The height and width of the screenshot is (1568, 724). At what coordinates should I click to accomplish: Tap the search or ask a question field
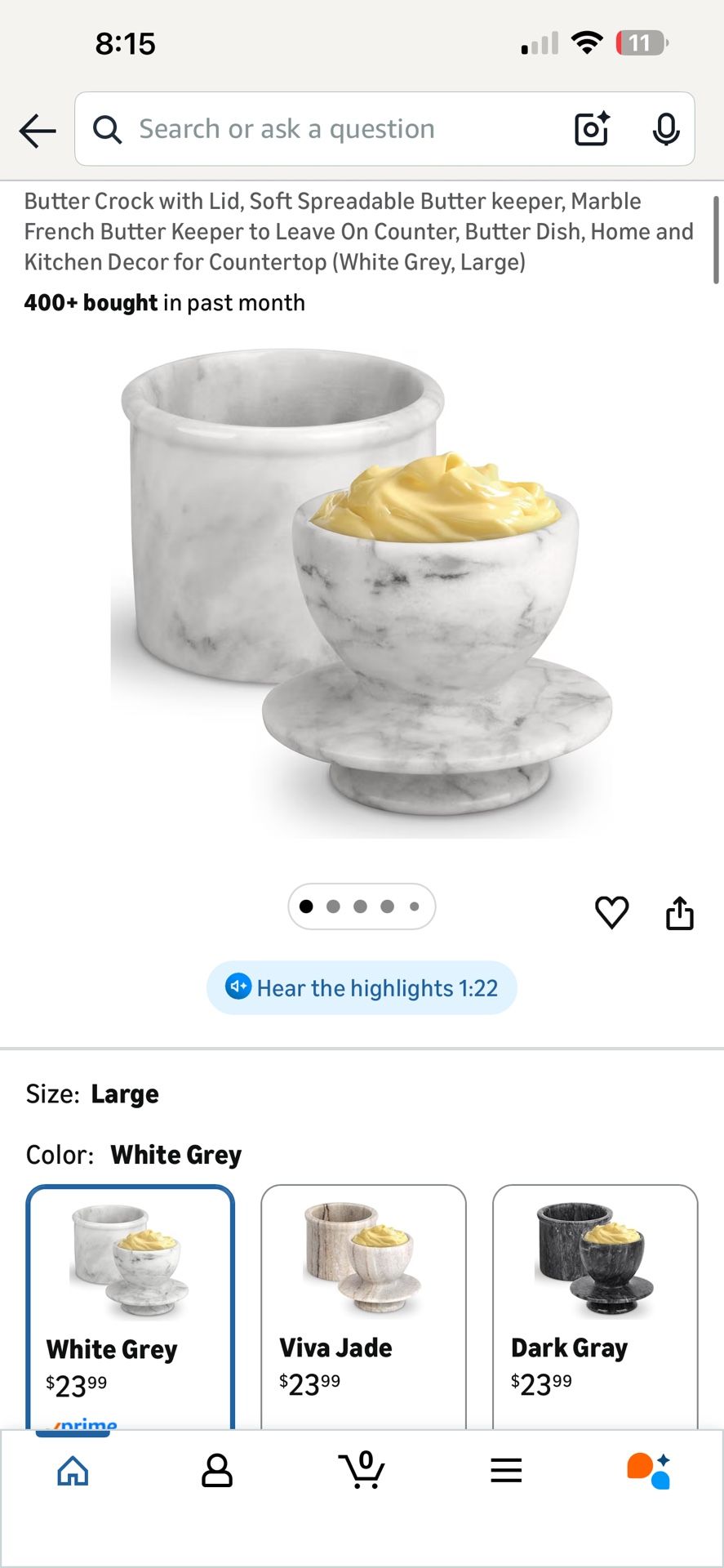[x=326, y=129]
